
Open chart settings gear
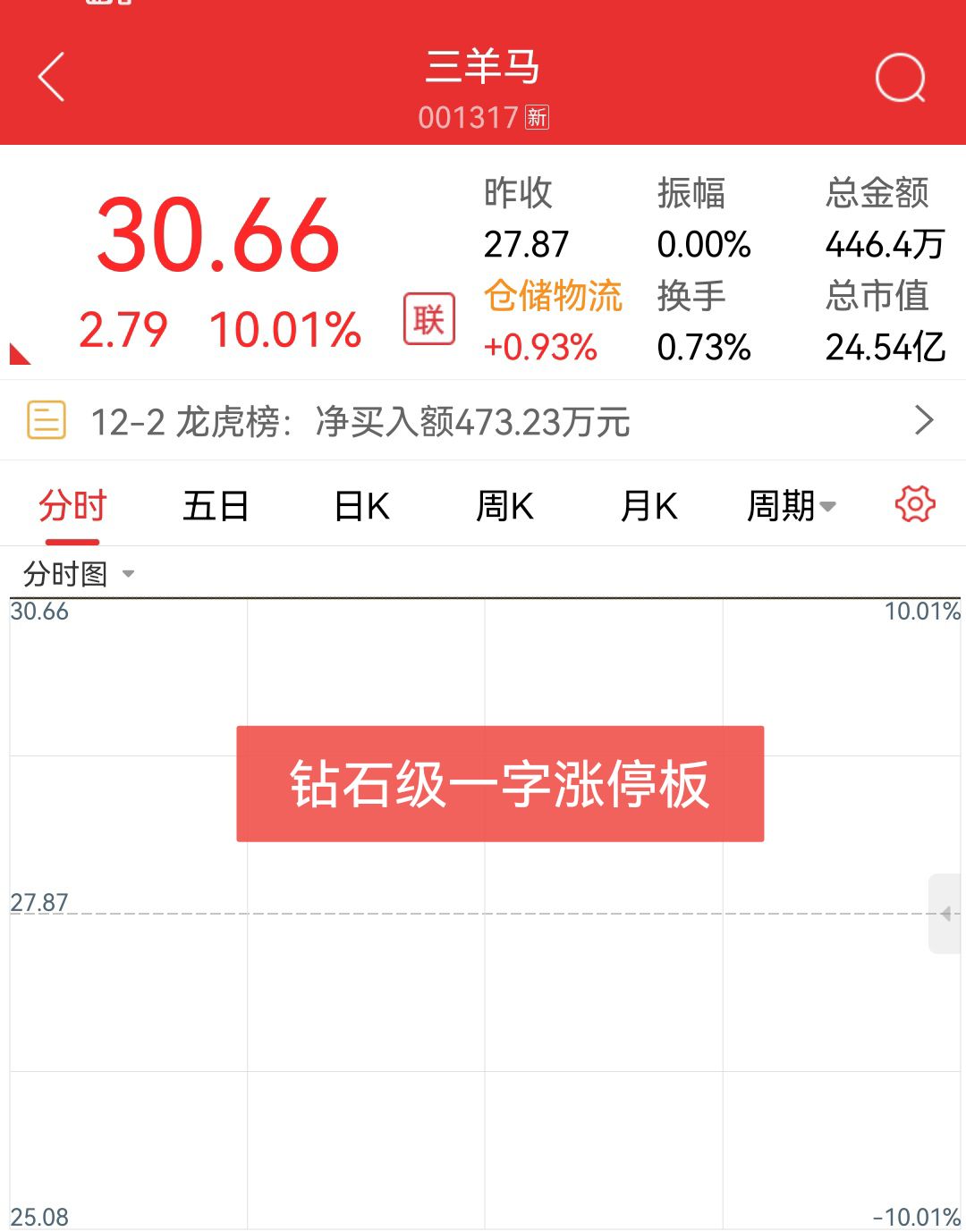pyautogui.click(x=915, y=505)
